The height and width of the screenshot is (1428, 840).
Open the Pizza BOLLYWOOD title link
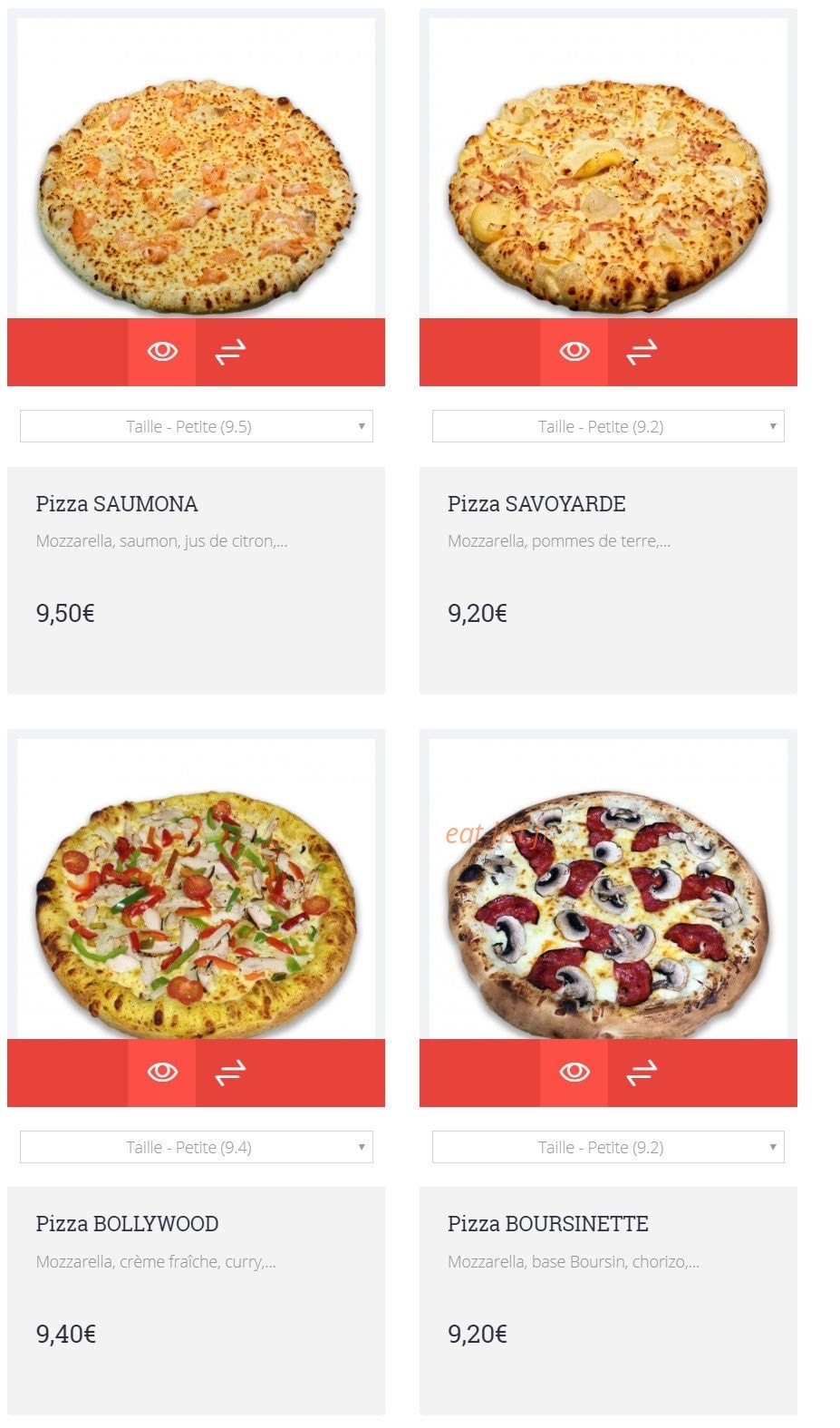(x=127, y=1224)
